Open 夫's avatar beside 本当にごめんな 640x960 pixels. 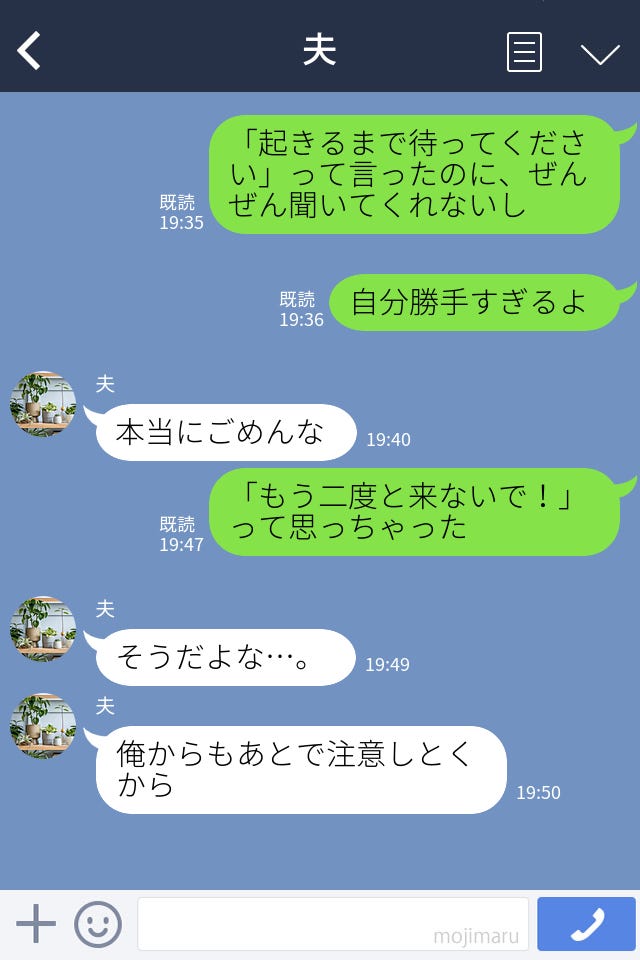pos(43,404)
